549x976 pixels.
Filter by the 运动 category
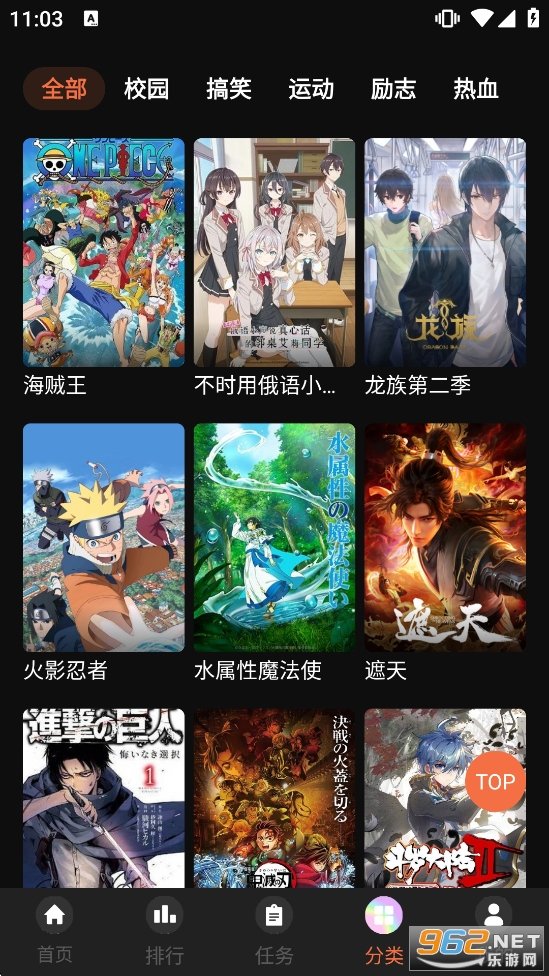pos(311,89)
